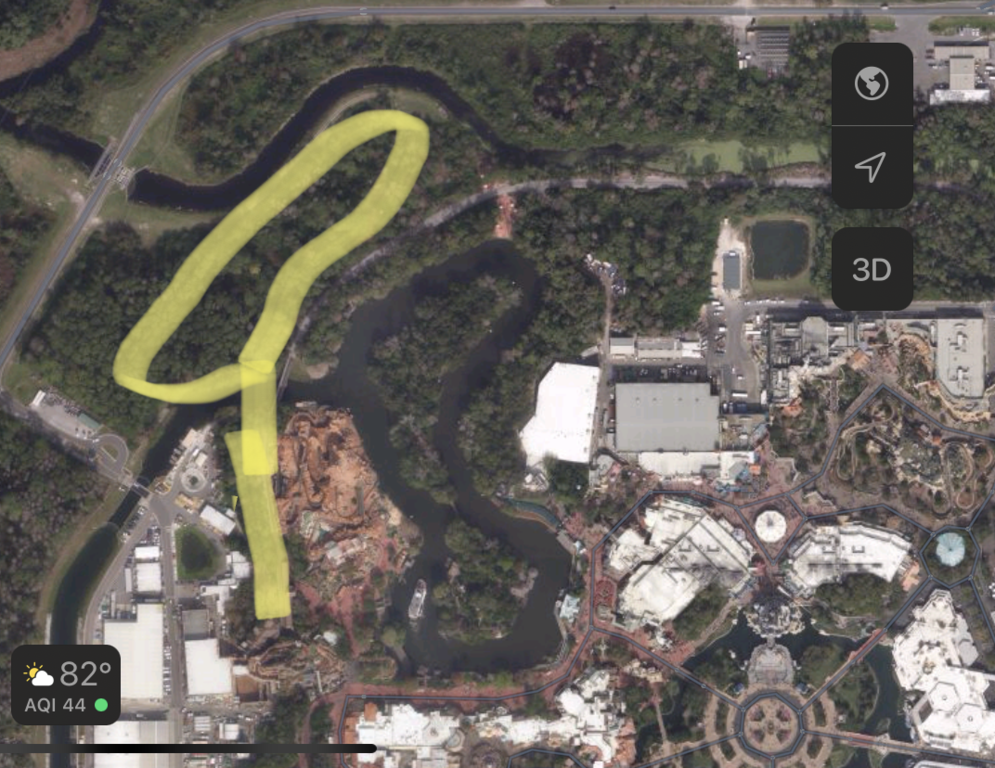Open the map mode globe button
Image resolution: width=995 pixels, height=768 pixels.
coord(871,84)
